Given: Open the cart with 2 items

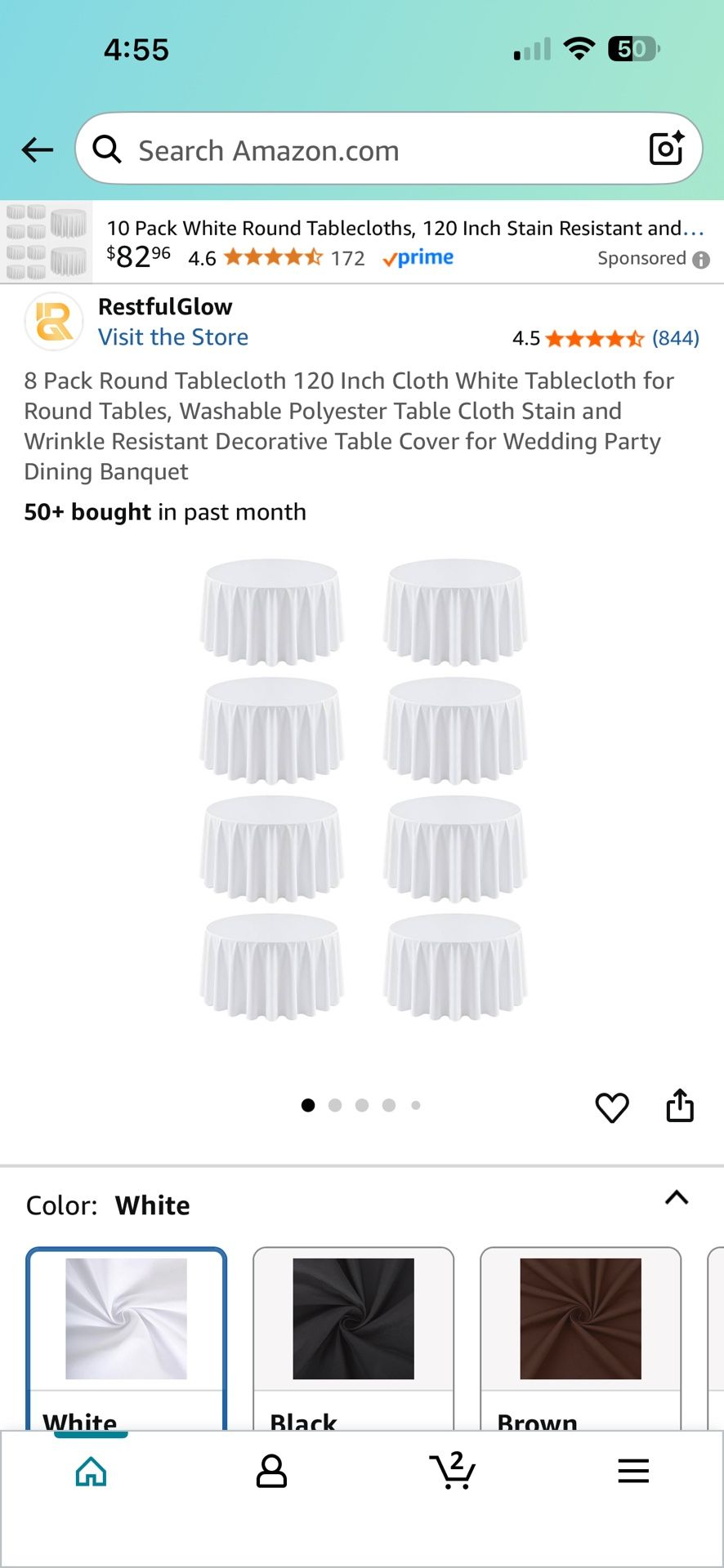Looking at the screenshot, I should point(452,1470).
